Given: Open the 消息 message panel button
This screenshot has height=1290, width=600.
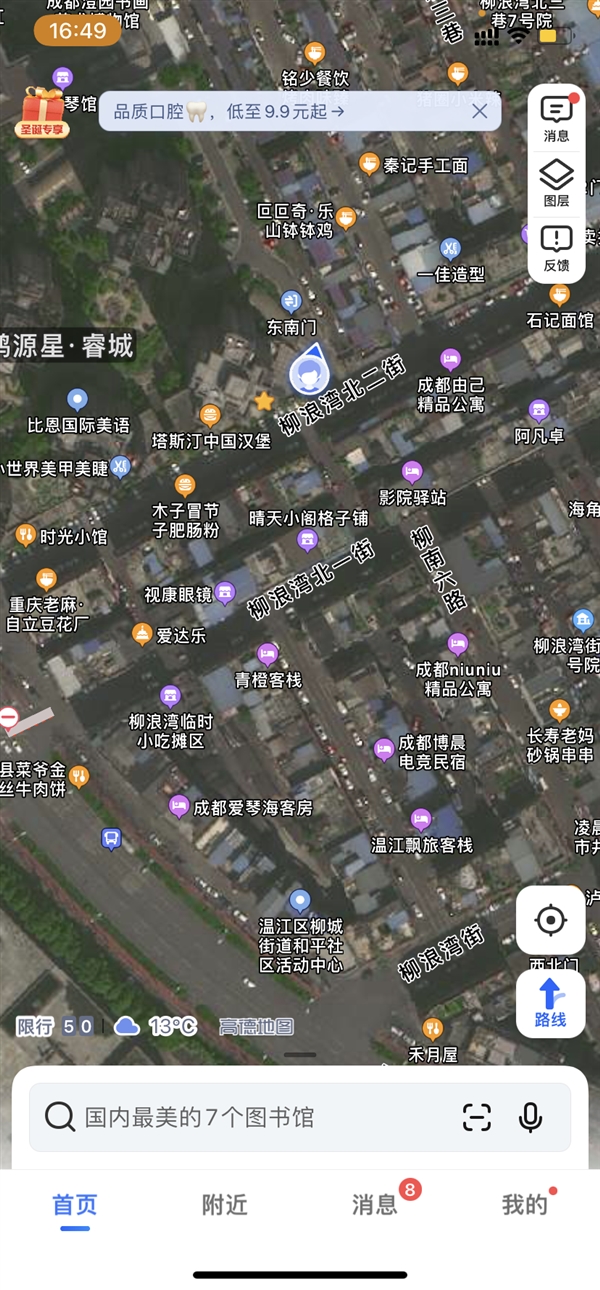Looking at the screenshot, I should click(557, 119).
